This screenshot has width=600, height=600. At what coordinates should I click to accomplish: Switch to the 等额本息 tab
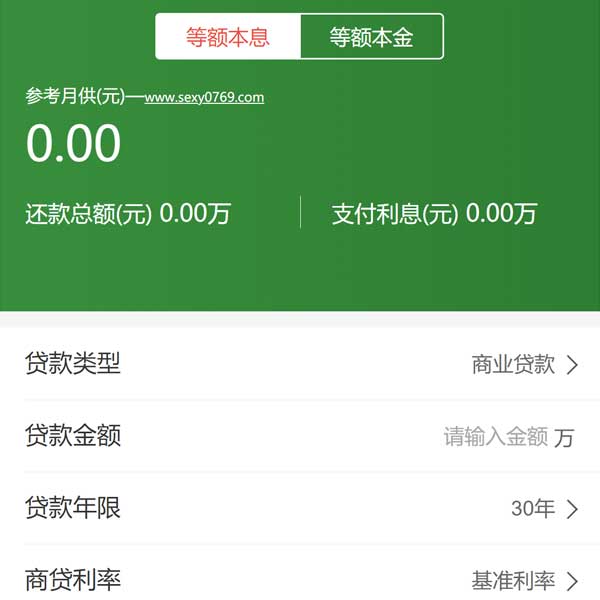click(x=228, y=38)
